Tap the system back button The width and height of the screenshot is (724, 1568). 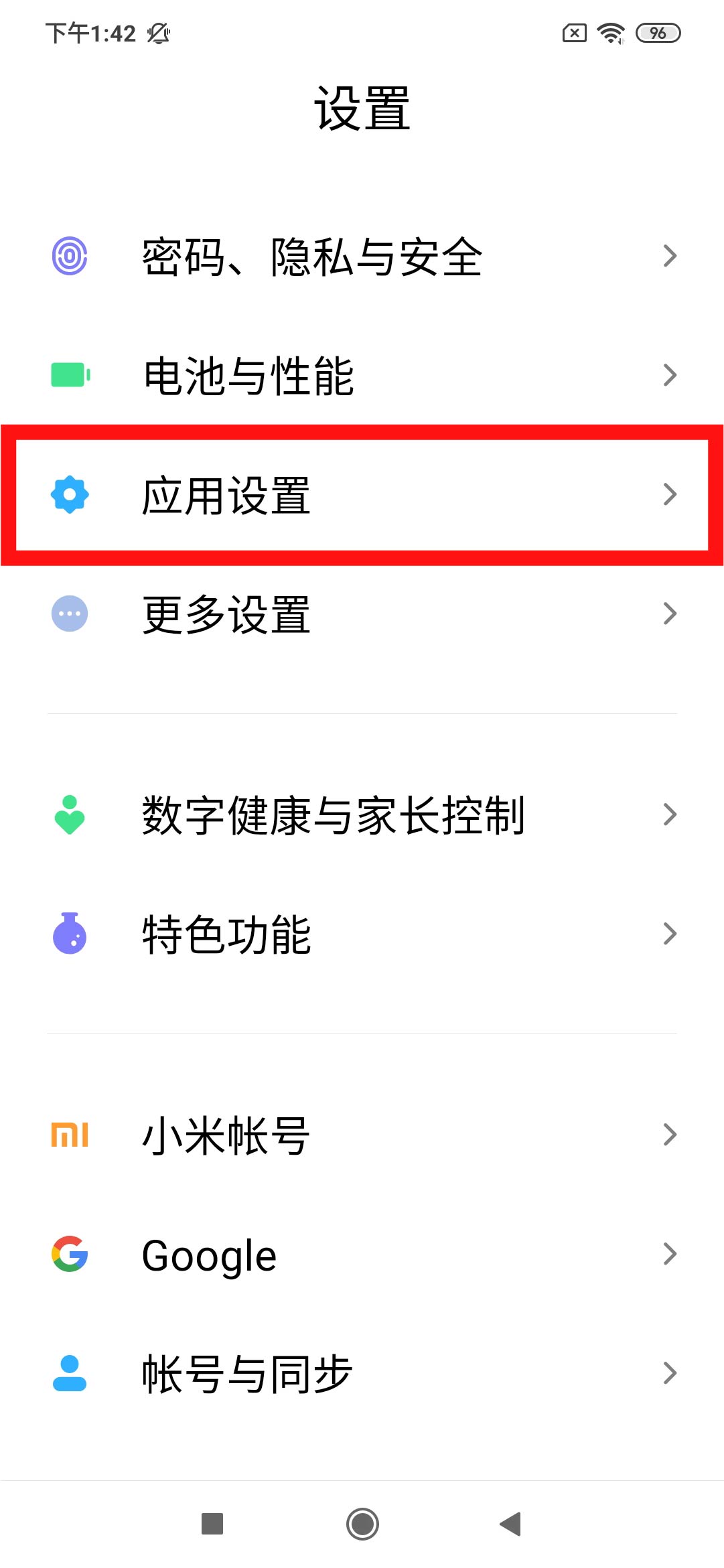click(x=510, y=1524)
